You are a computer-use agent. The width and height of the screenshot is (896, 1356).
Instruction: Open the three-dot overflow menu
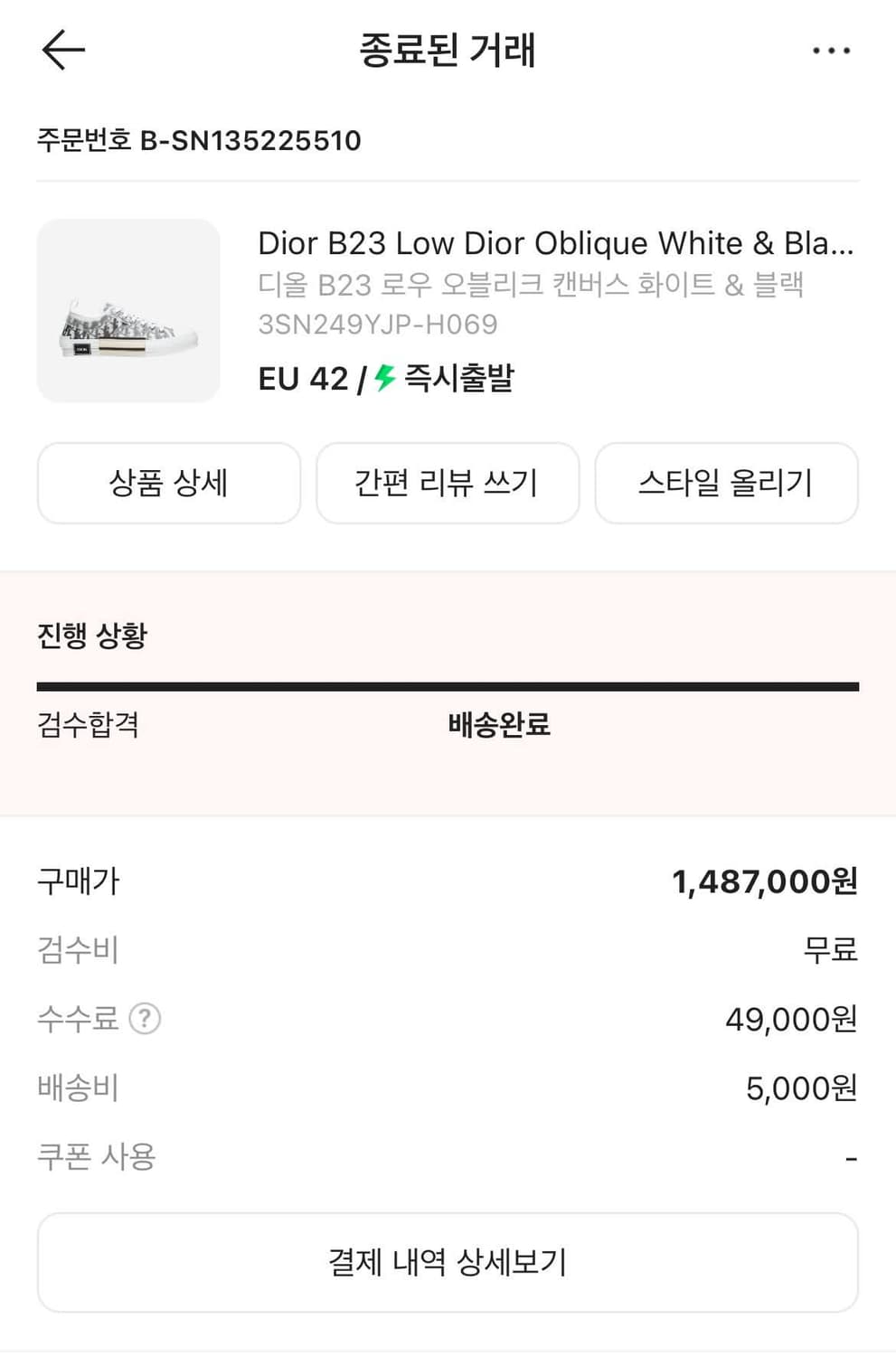click(x=829, y=52)
